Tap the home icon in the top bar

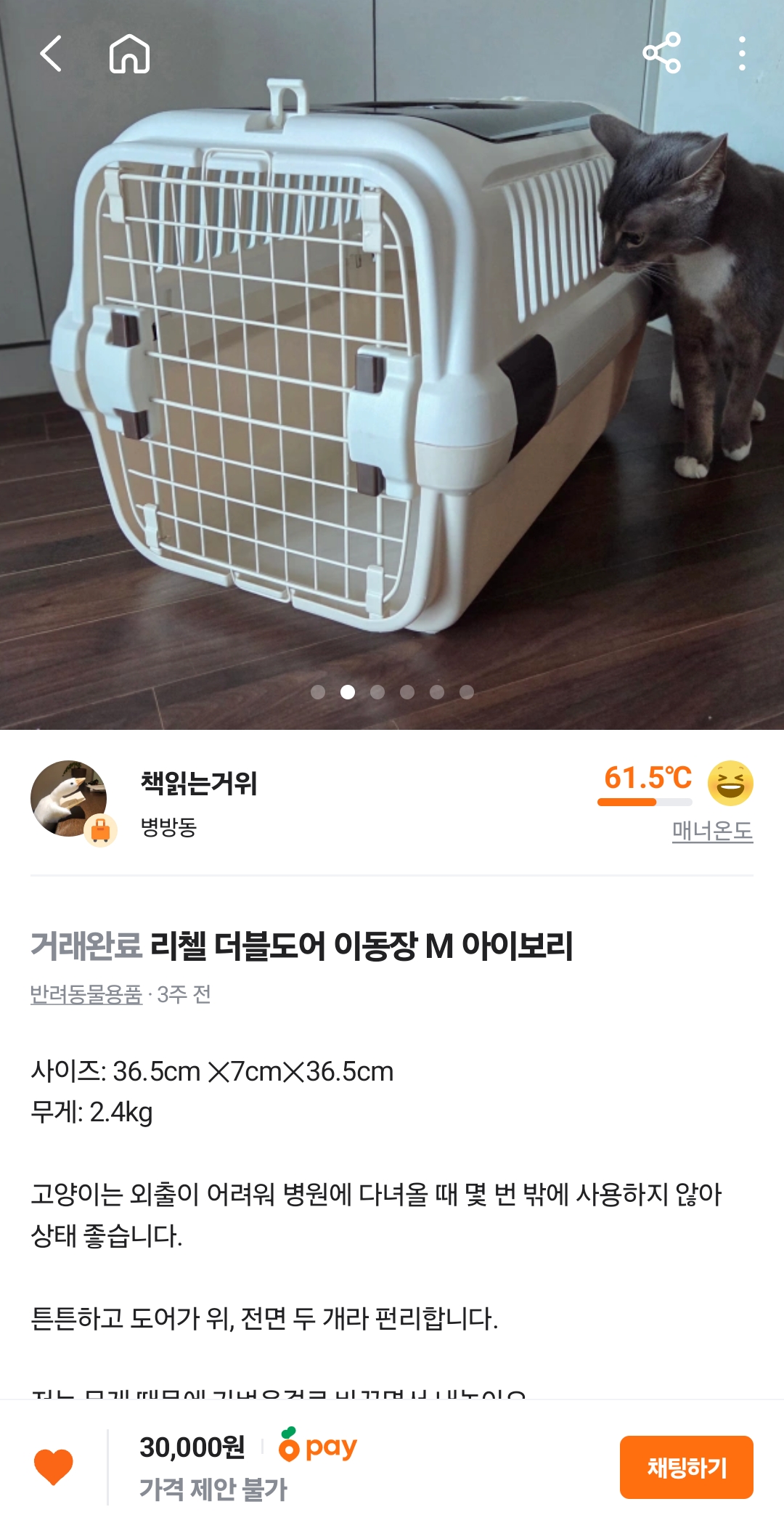129,54
